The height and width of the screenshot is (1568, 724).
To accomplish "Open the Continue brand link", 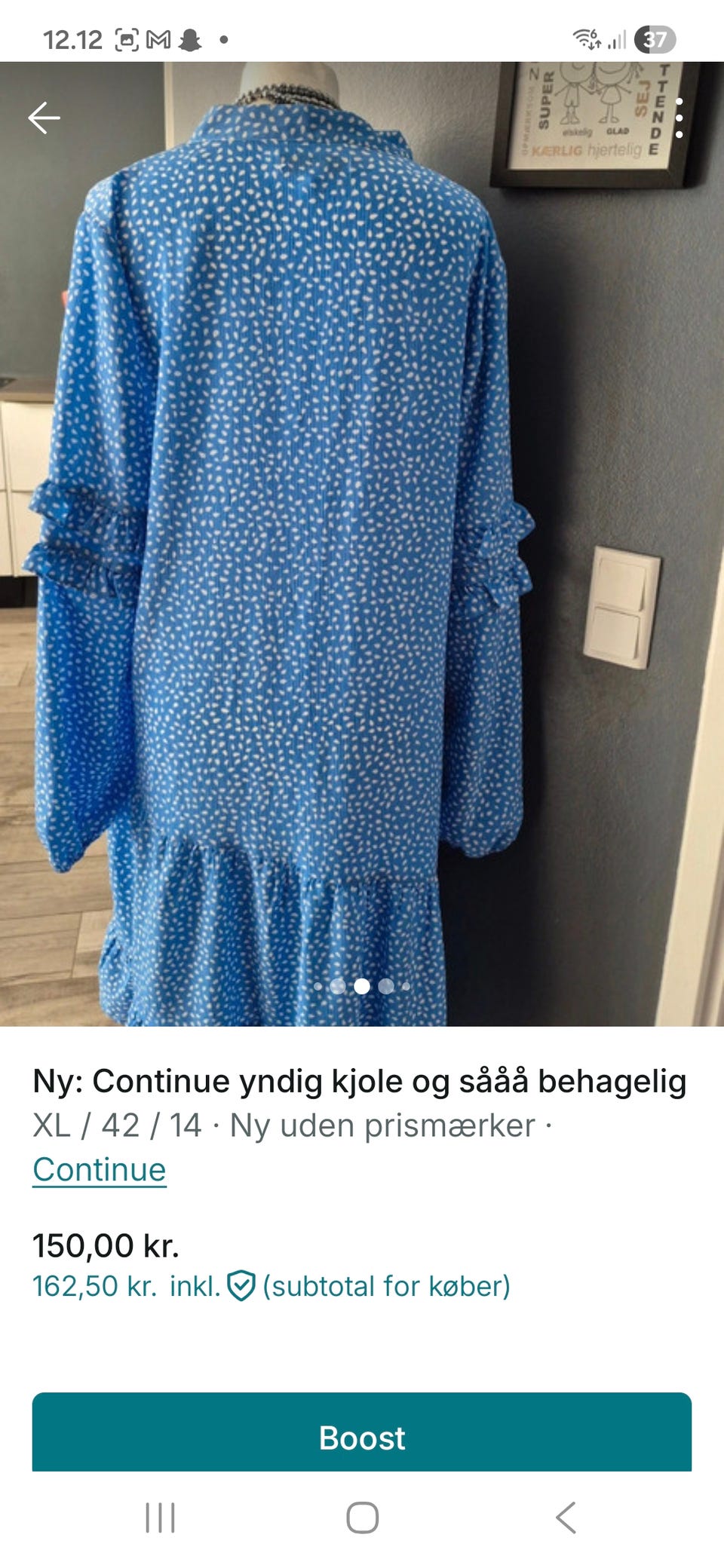I will [100, 1169].
